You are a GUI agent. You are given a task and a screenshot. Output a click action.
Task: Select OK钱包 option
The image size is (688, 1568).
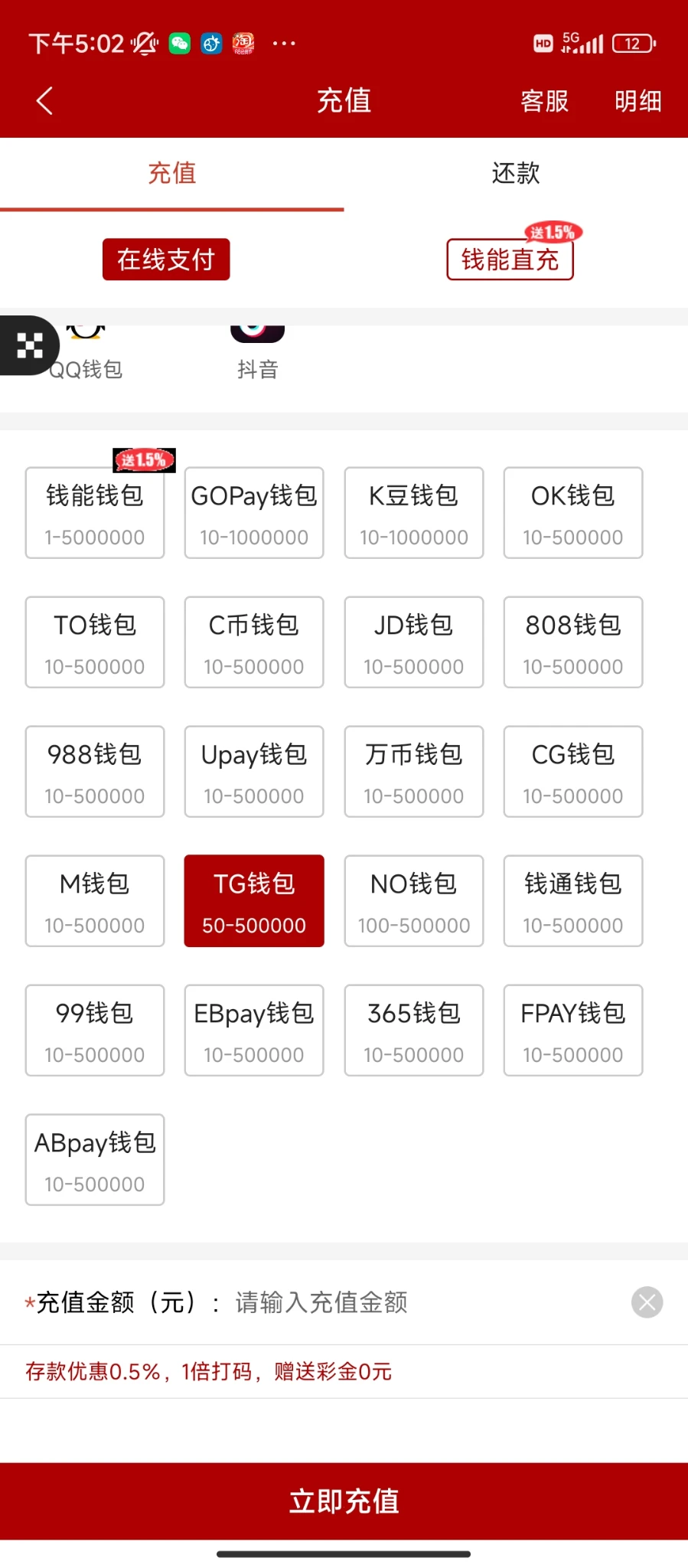[573, 513]
